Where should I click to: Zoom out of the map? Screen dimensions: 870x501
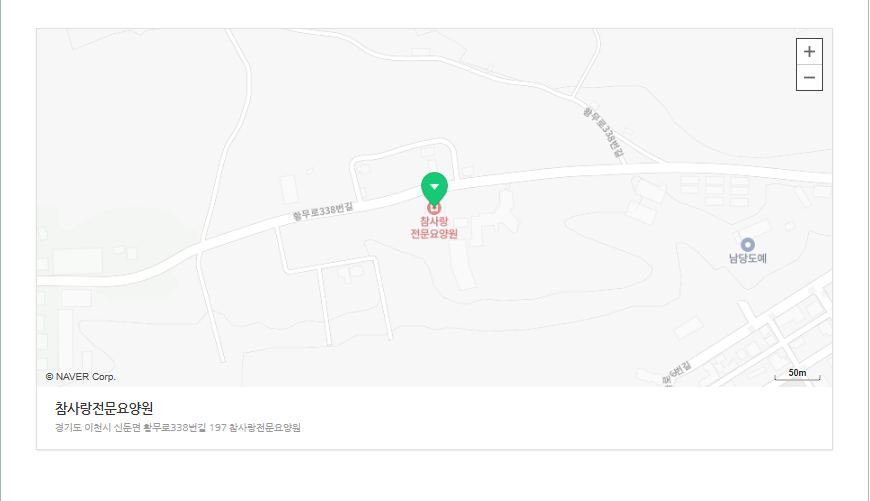(x=809, y=78)
